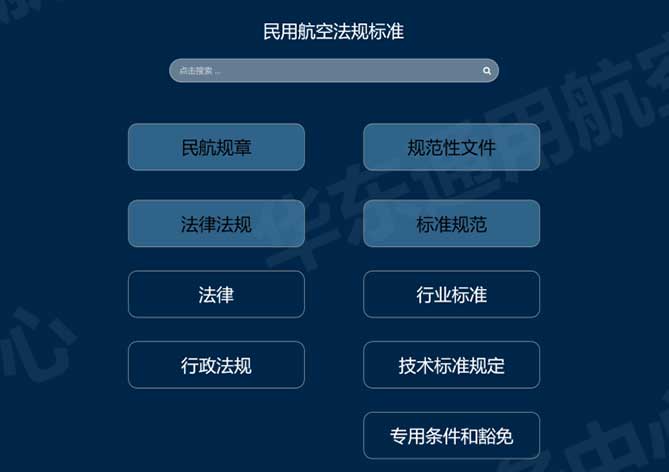
Task: Open 民航规章 category
Action: click(216, 147)
